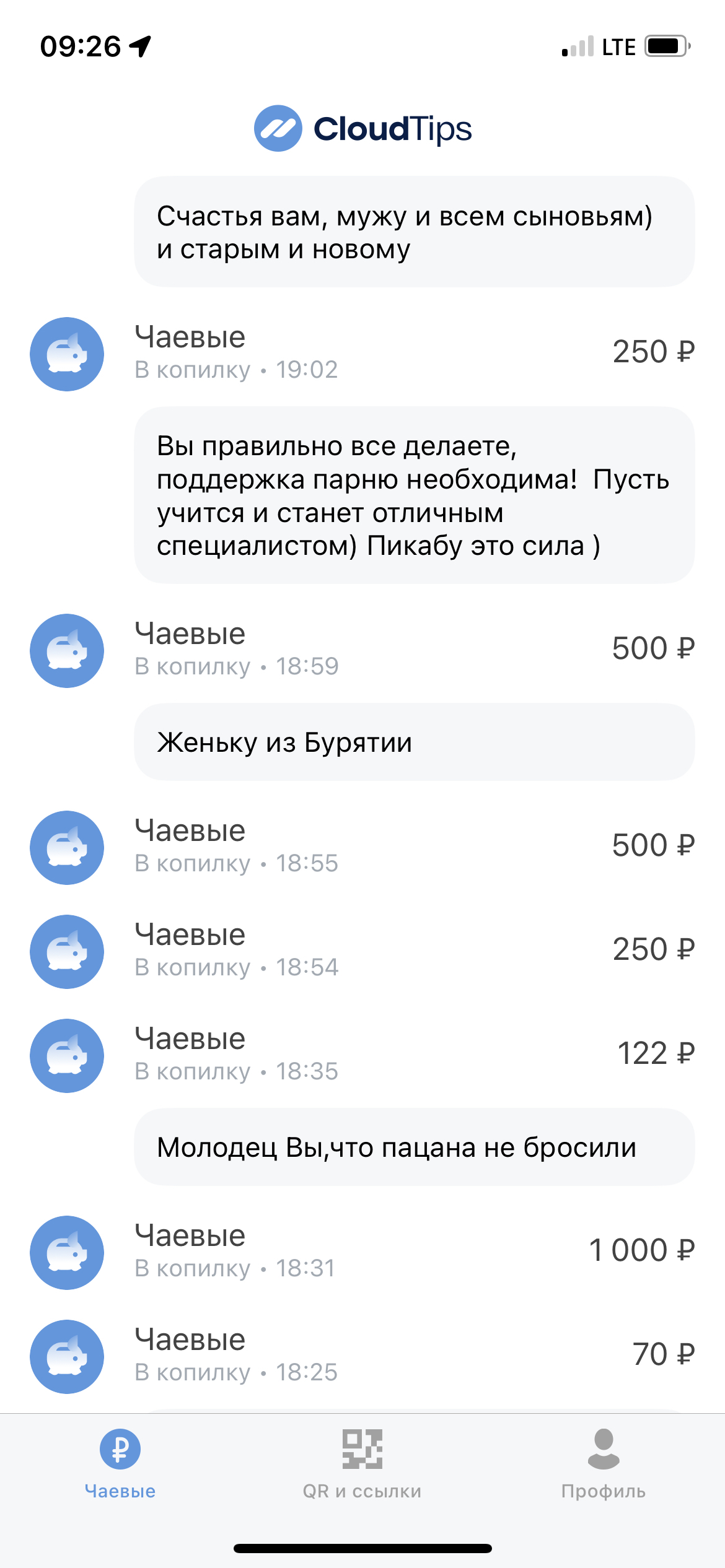This screenshot has width=725, height=1568.
Task: Go to the Профиль tab
Action: coord(604,1465)
